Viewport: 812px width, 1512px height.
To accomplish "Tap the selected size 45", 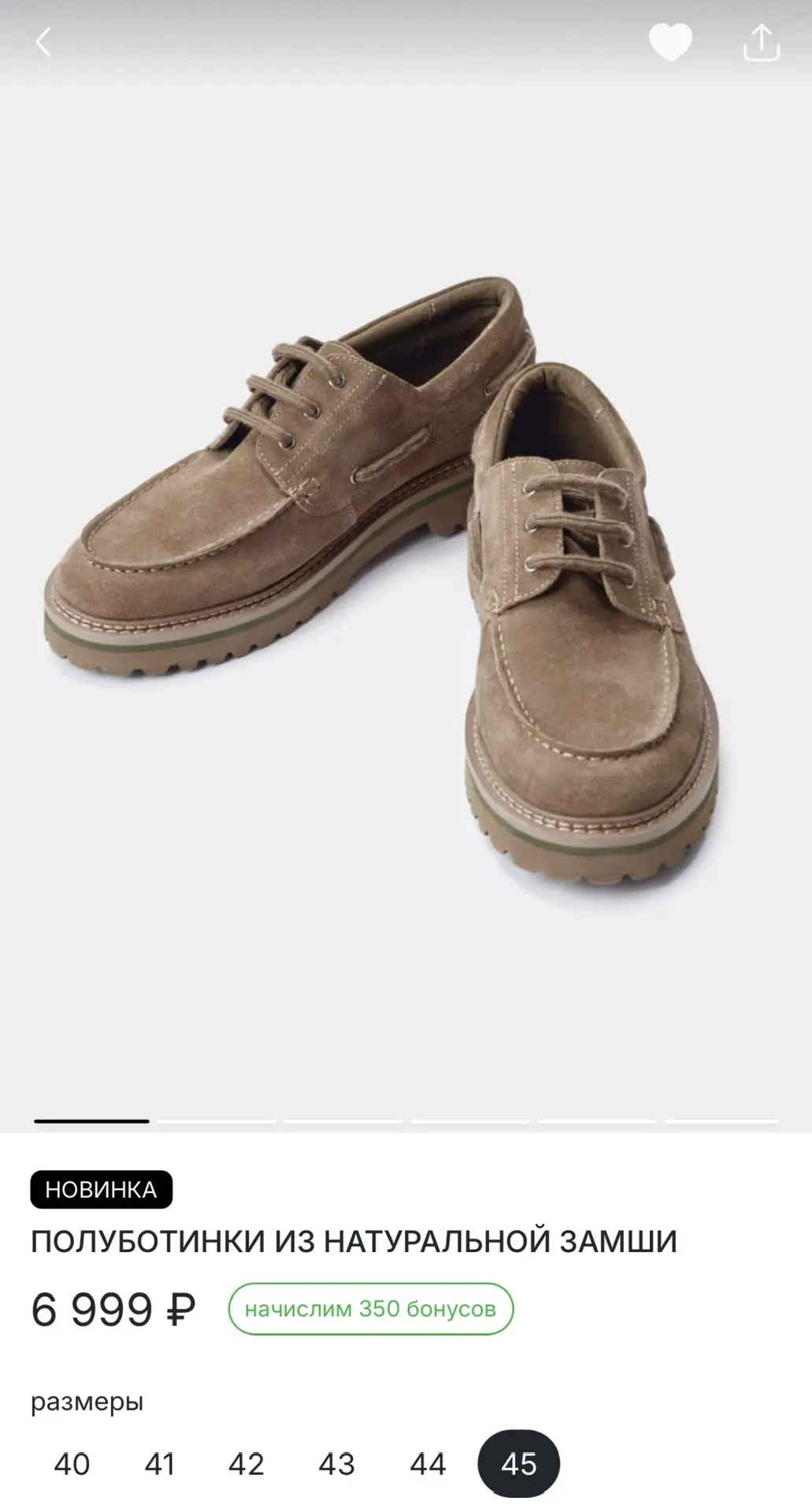I will click(x=518, y=1464).
